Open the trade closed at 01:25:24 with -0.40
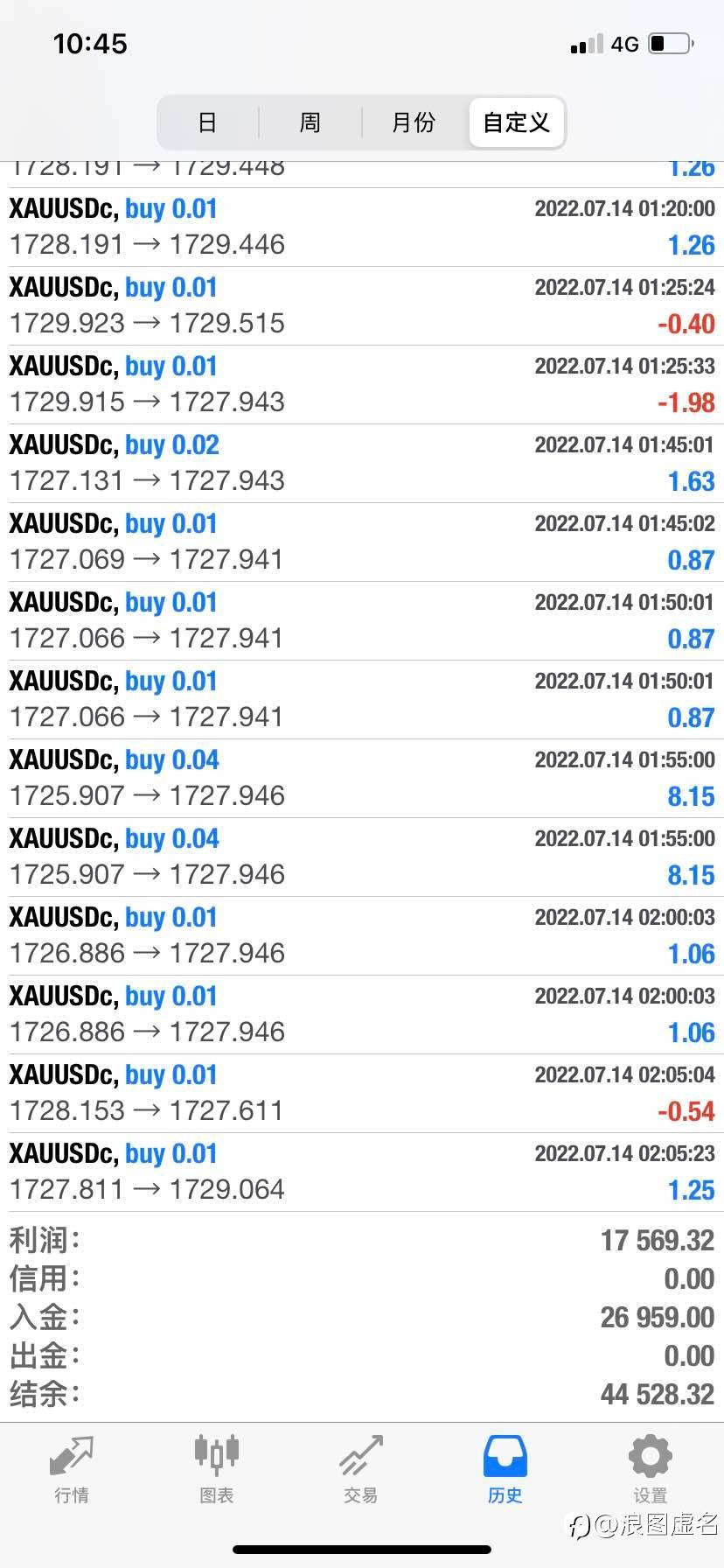The image size is (724, 1568). [x=362, y=305]
